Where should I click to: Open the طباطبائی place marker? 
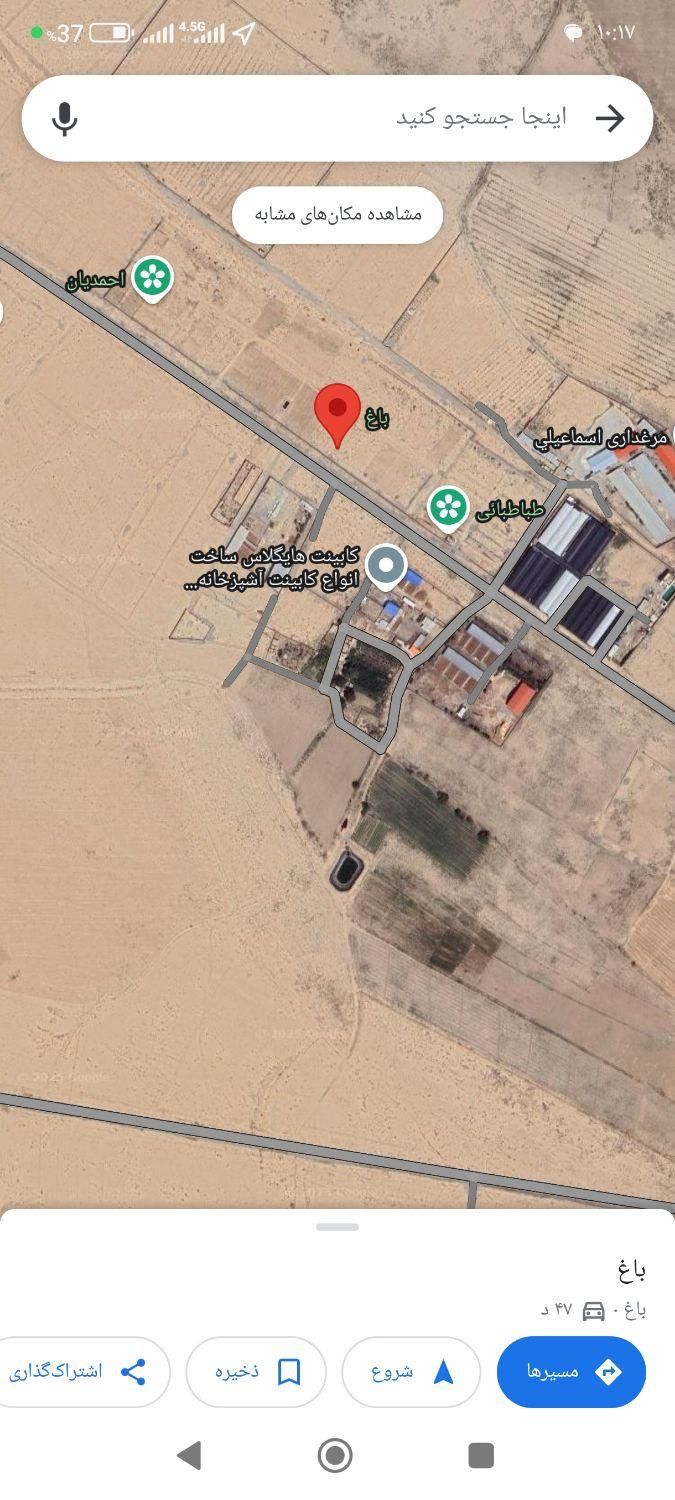[449, 507]
